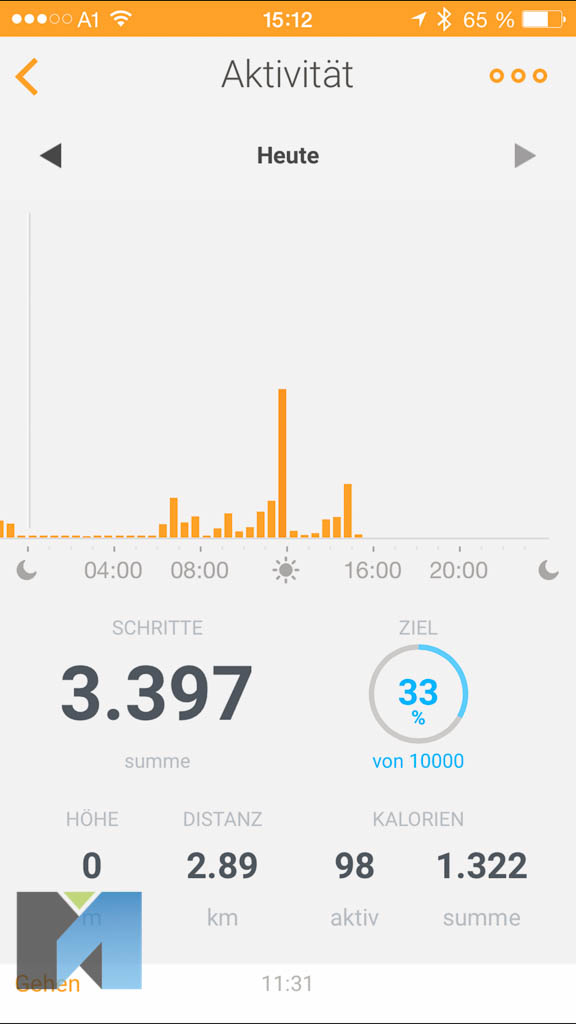Open the Gehen activity entry at 11:31
Image resolution: width=576 pixels, height=1024 pixels.
click(288, 984)
